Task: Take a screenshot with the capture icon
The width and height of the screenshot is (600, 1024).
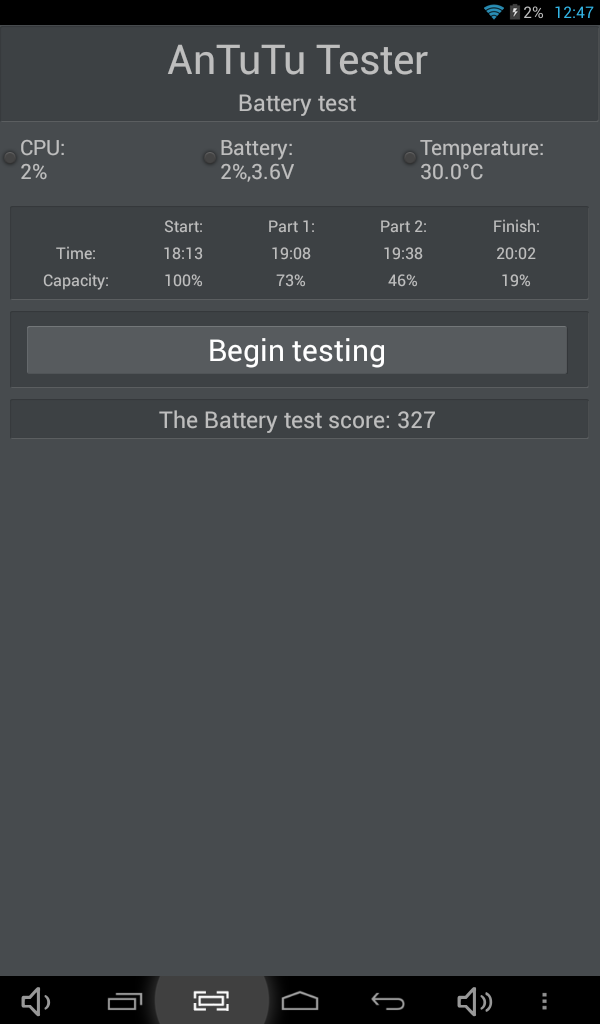Action: click(211, 1001)
